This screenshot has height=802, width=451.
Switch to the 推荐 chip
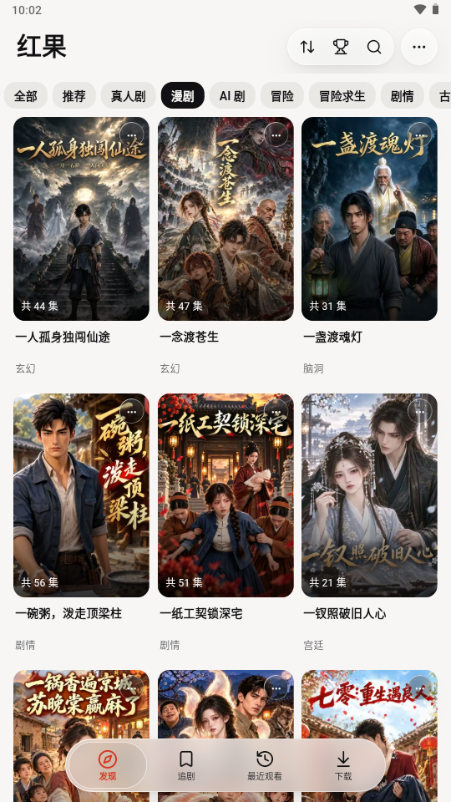pyautogui.click(x=74, y=96)
